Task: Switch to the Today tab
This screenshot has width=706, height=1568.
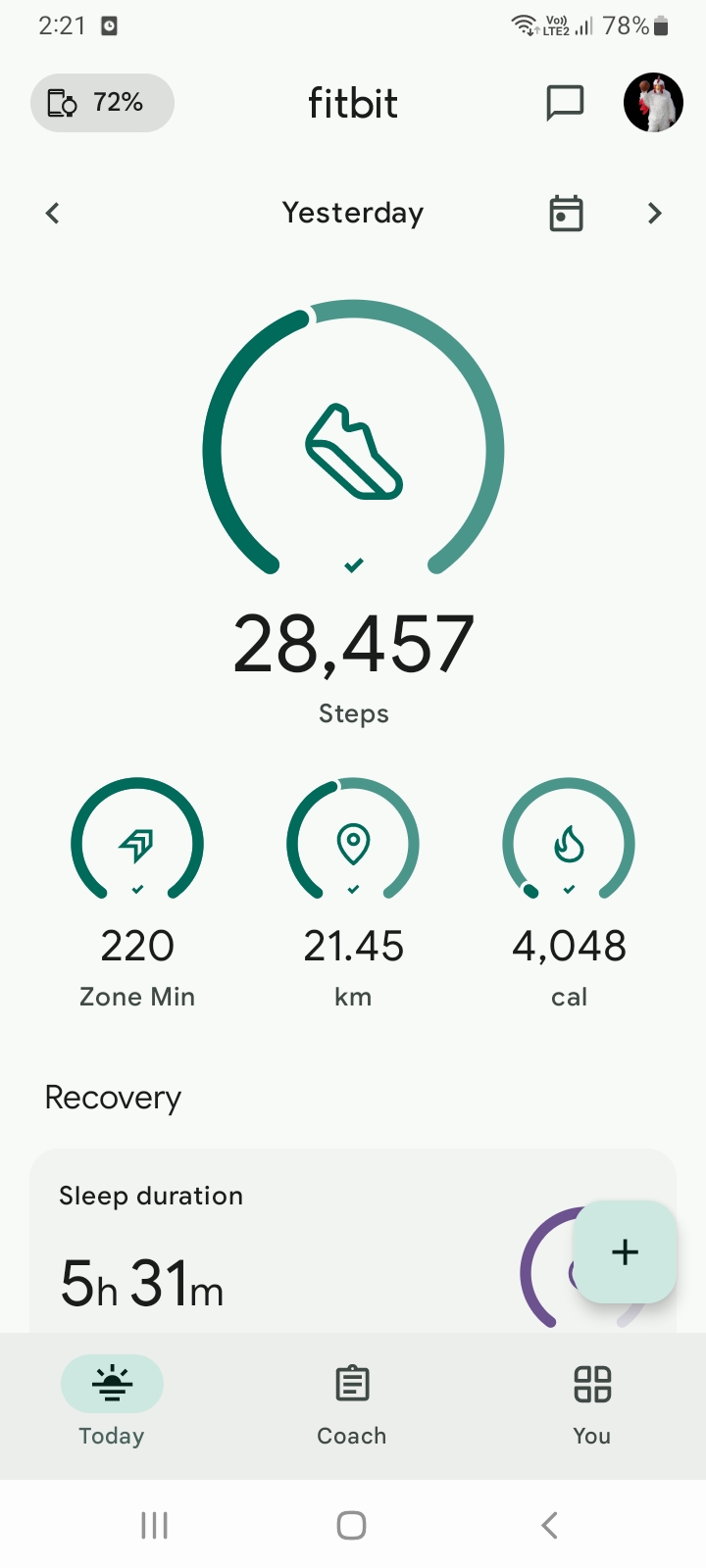Action: (x=112, y=1401)
